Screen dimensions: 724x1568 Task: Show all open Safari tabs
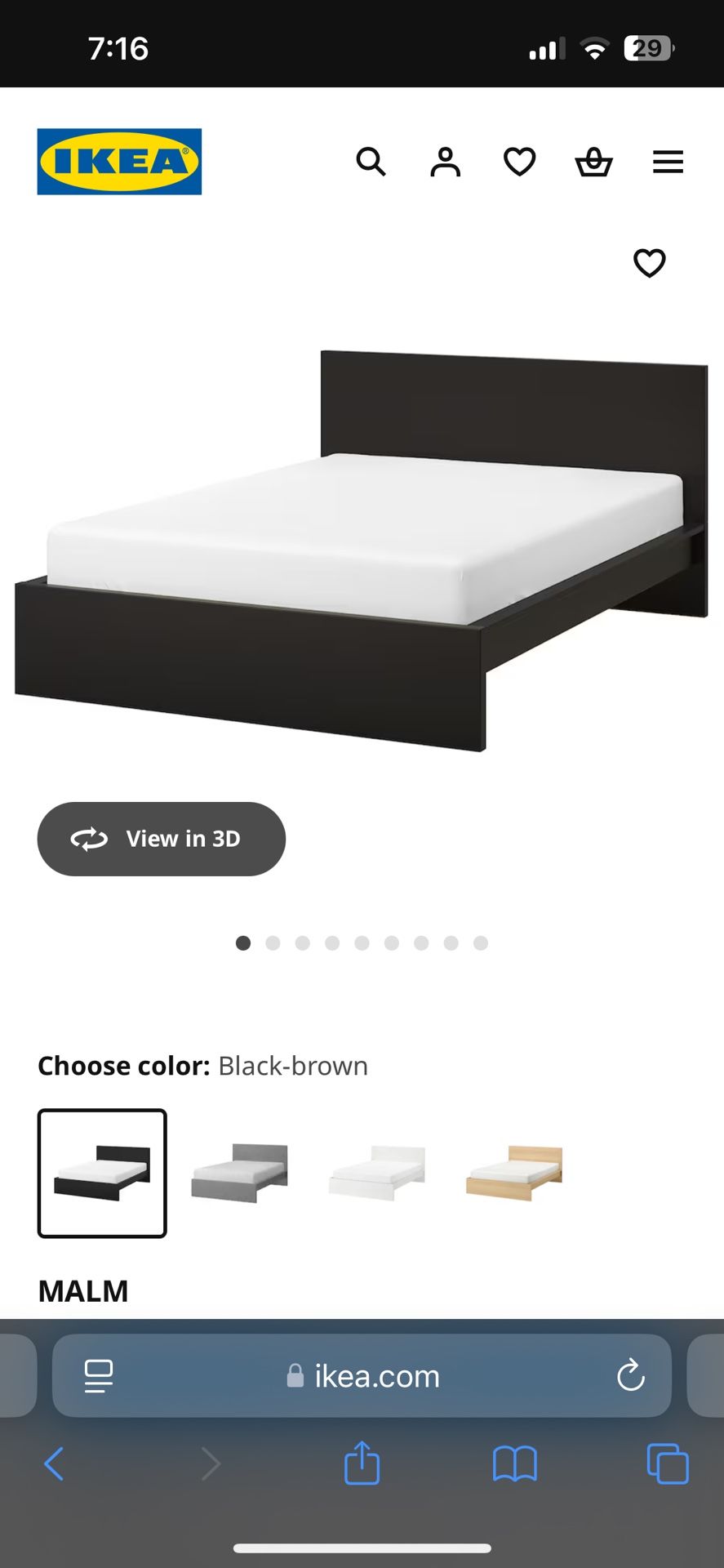(x=668, y=1464)
